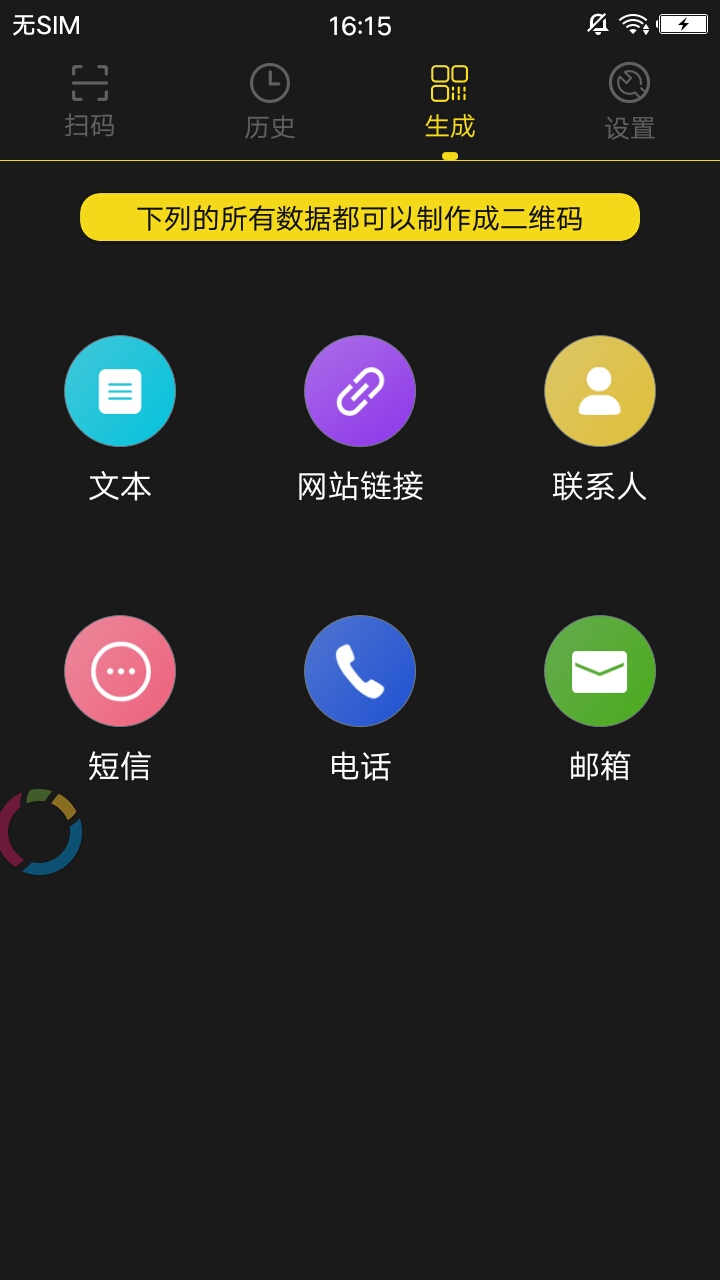Open the 历史 history clock icon

(x=270, y=85)
